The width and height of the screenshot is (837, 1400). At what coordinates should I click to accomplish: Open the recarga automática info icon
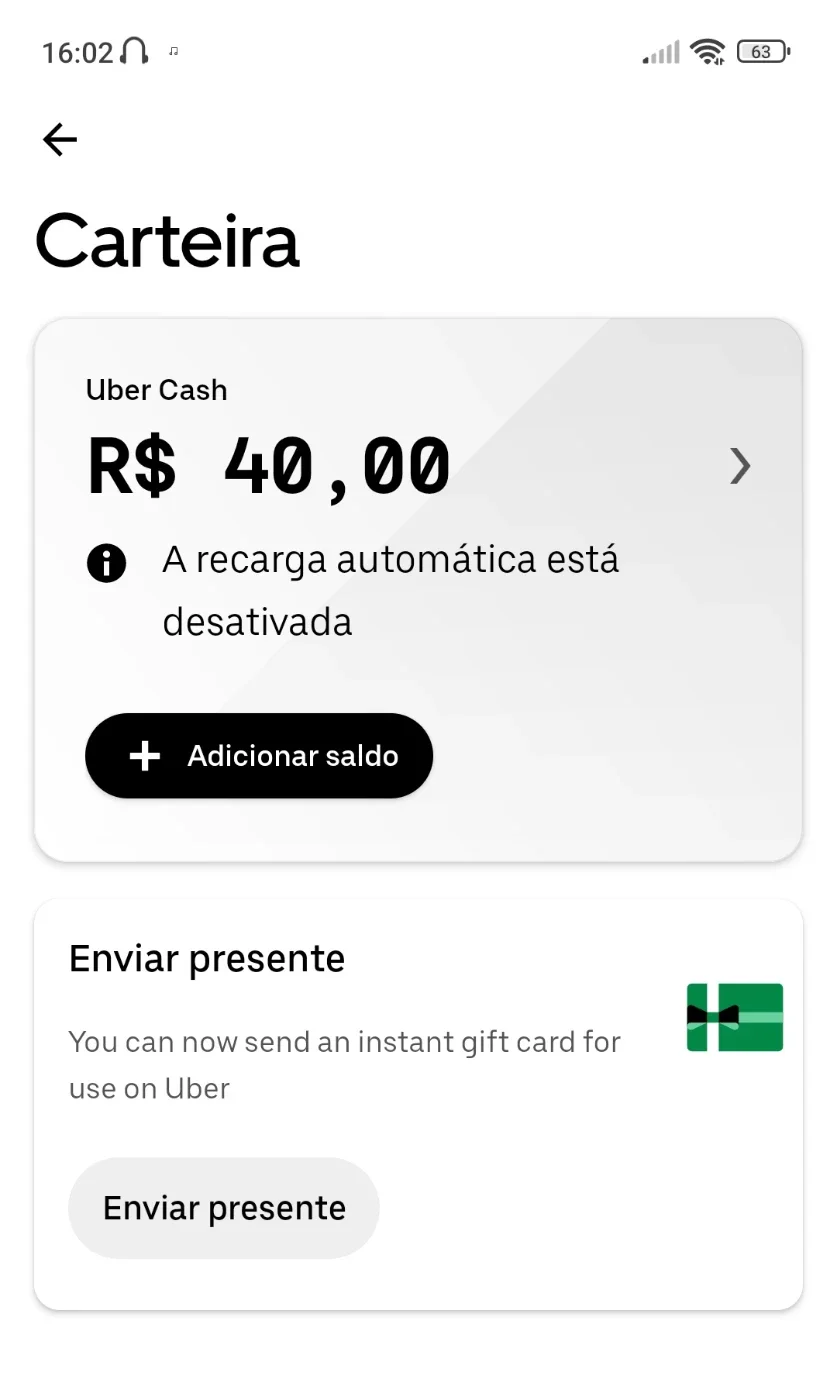point(107,563)
